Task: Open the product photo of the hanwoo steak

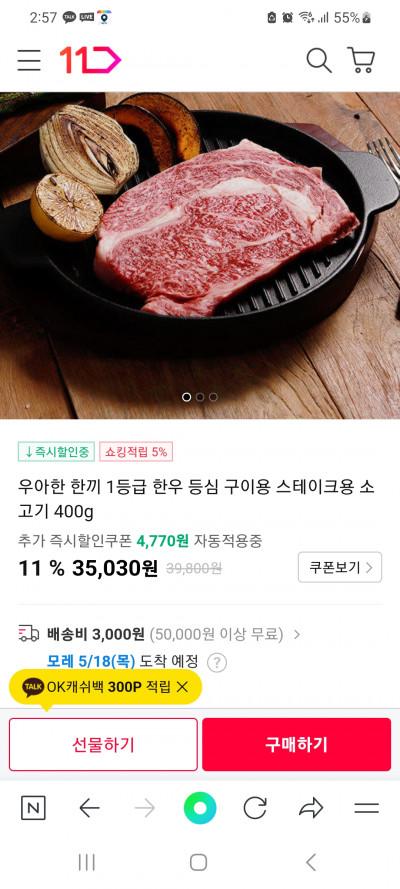Action: tap(200, 255)
